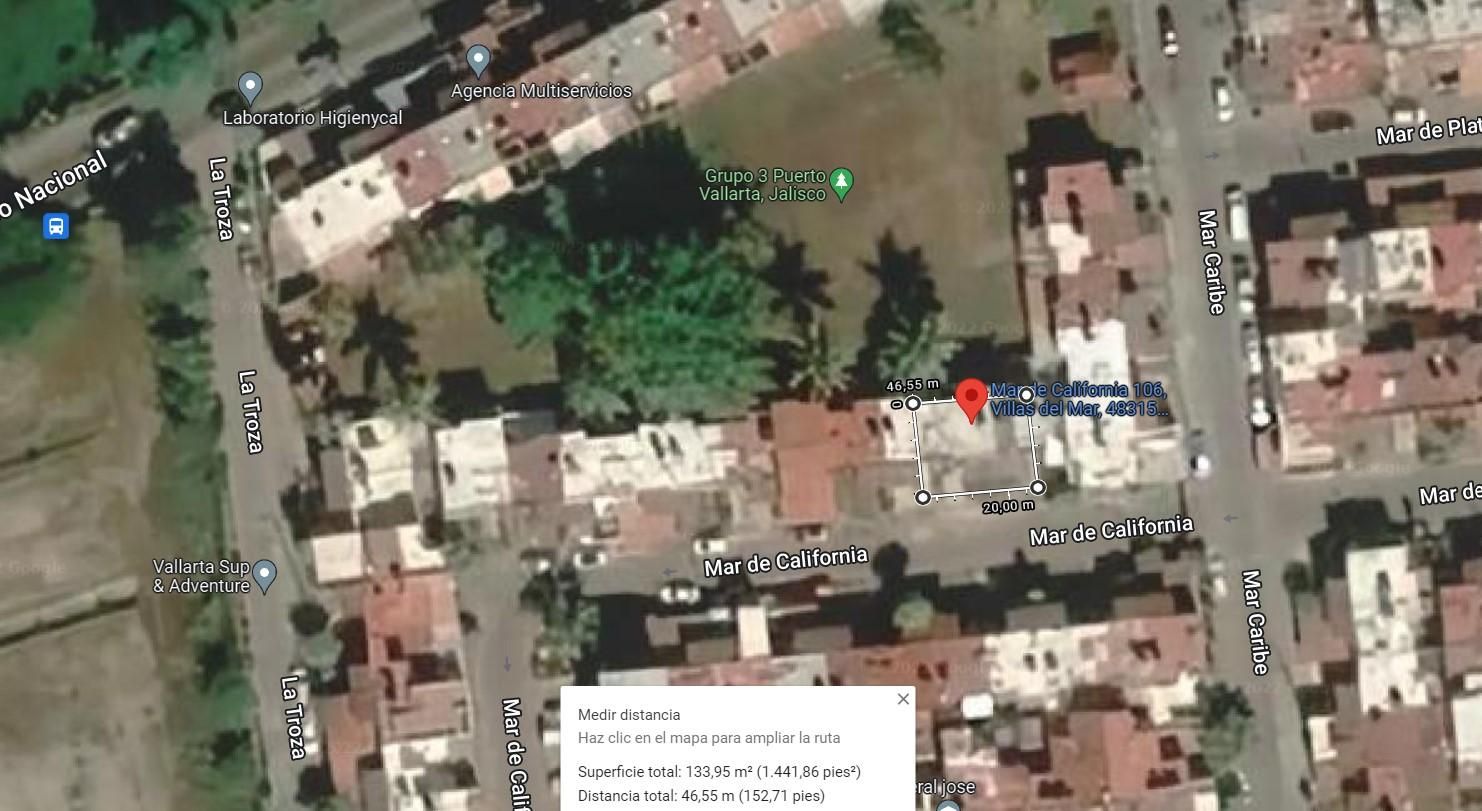Select the measurement point labeled 46,55 m
Viewport: 1482px width, 811px height.
pyautogui.click(x=913, y=403)
